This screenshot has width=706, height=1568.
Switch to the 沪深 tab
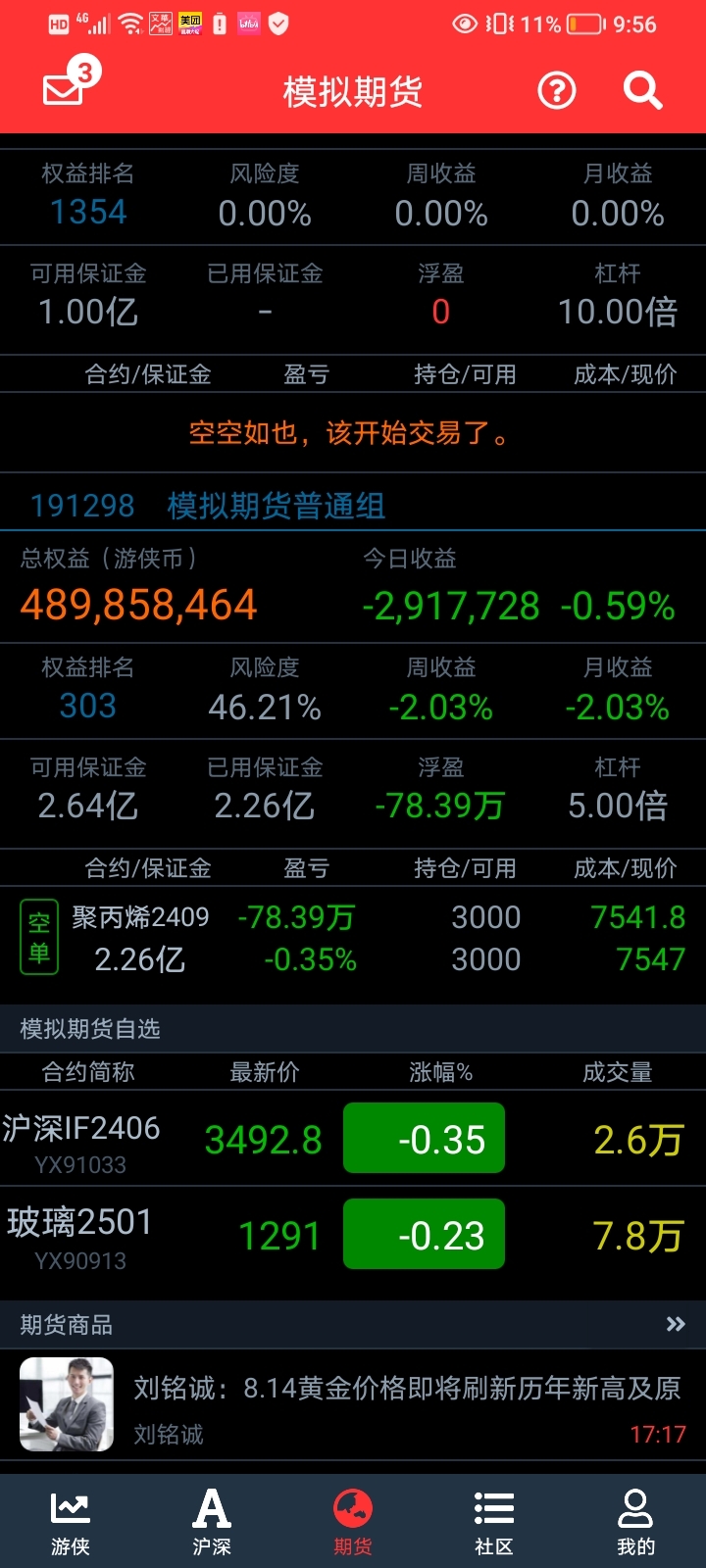click(212, 1522)
